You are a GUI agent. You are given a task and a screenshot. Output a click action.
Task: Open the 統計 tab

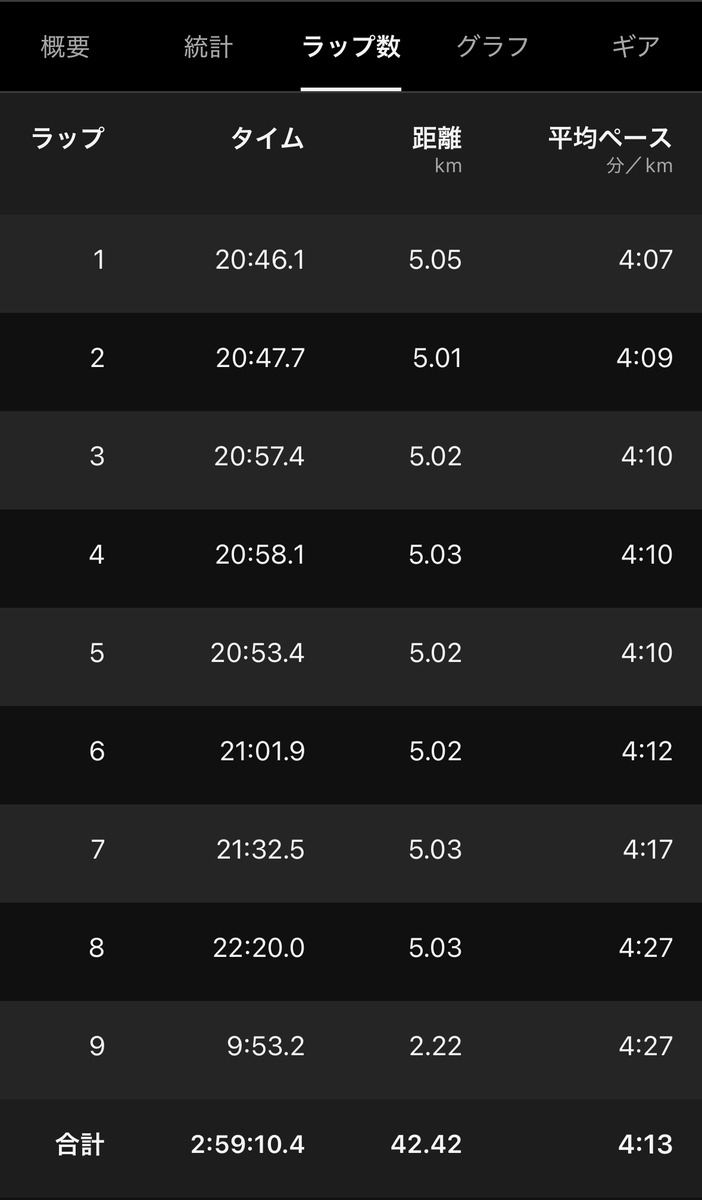pyautogui.click(x=208, y=47)
